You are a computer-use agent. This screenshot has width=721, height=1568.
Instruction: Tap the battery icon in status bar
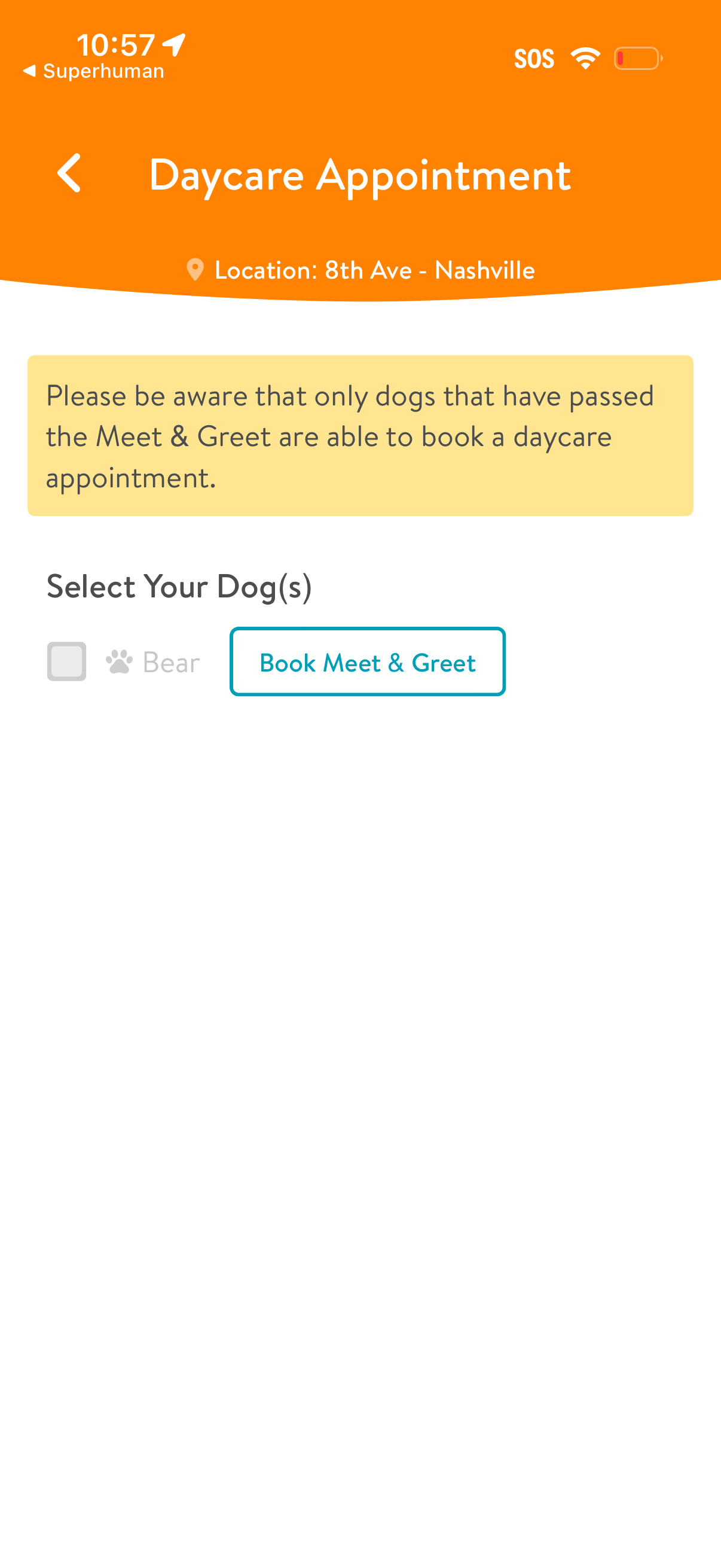(636, 57)
